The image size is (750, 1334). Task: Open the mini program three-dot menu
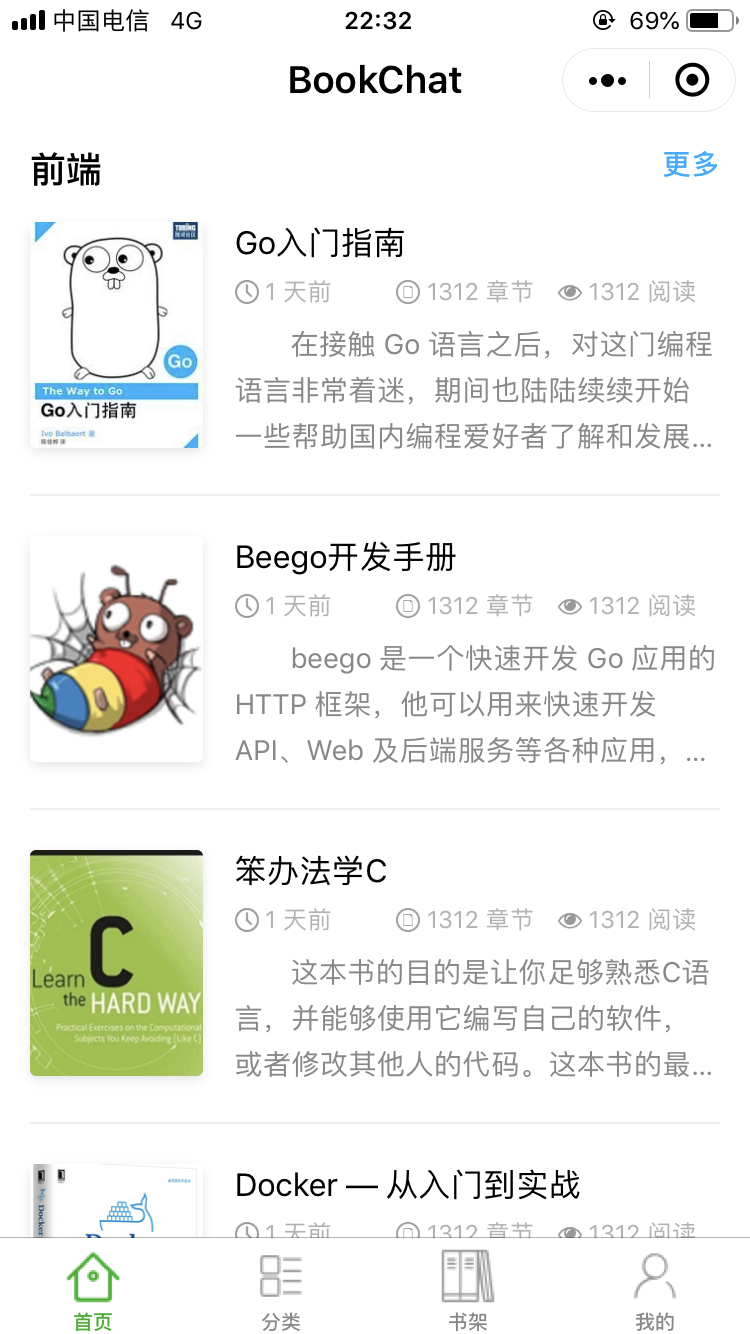(x=608, y=80)
